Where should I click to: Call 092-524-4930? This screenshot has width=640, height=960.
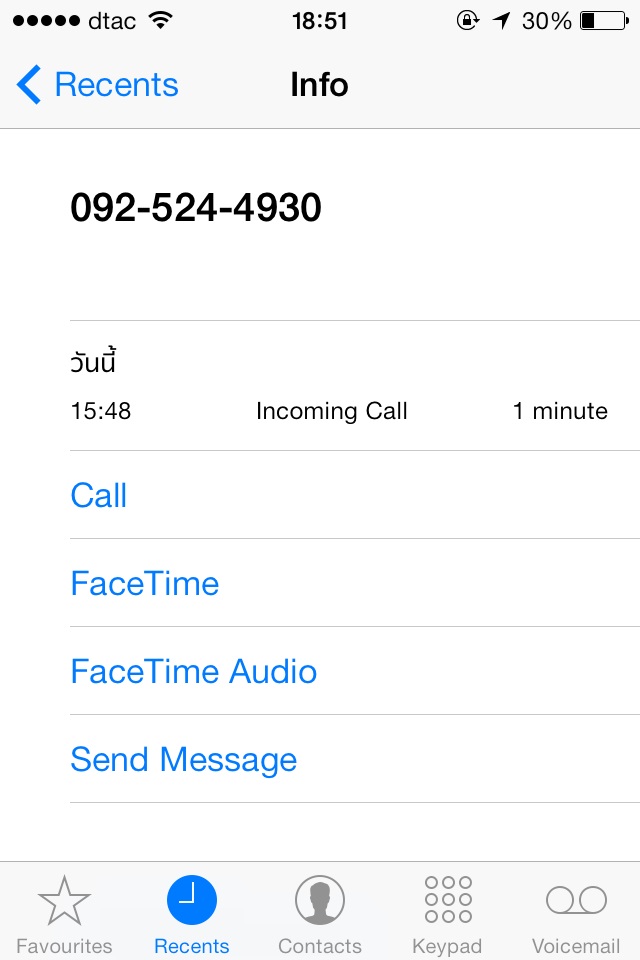pos(99,496)
